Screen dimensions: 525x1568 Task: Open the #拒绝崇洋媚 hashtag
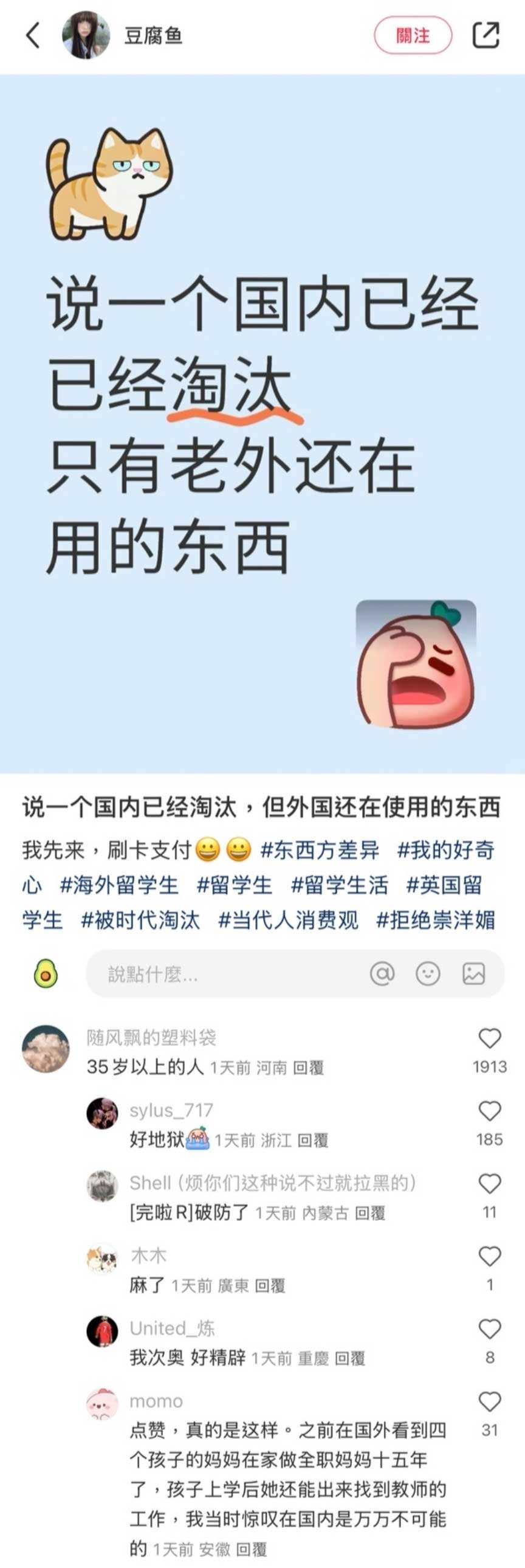(435, 920)
